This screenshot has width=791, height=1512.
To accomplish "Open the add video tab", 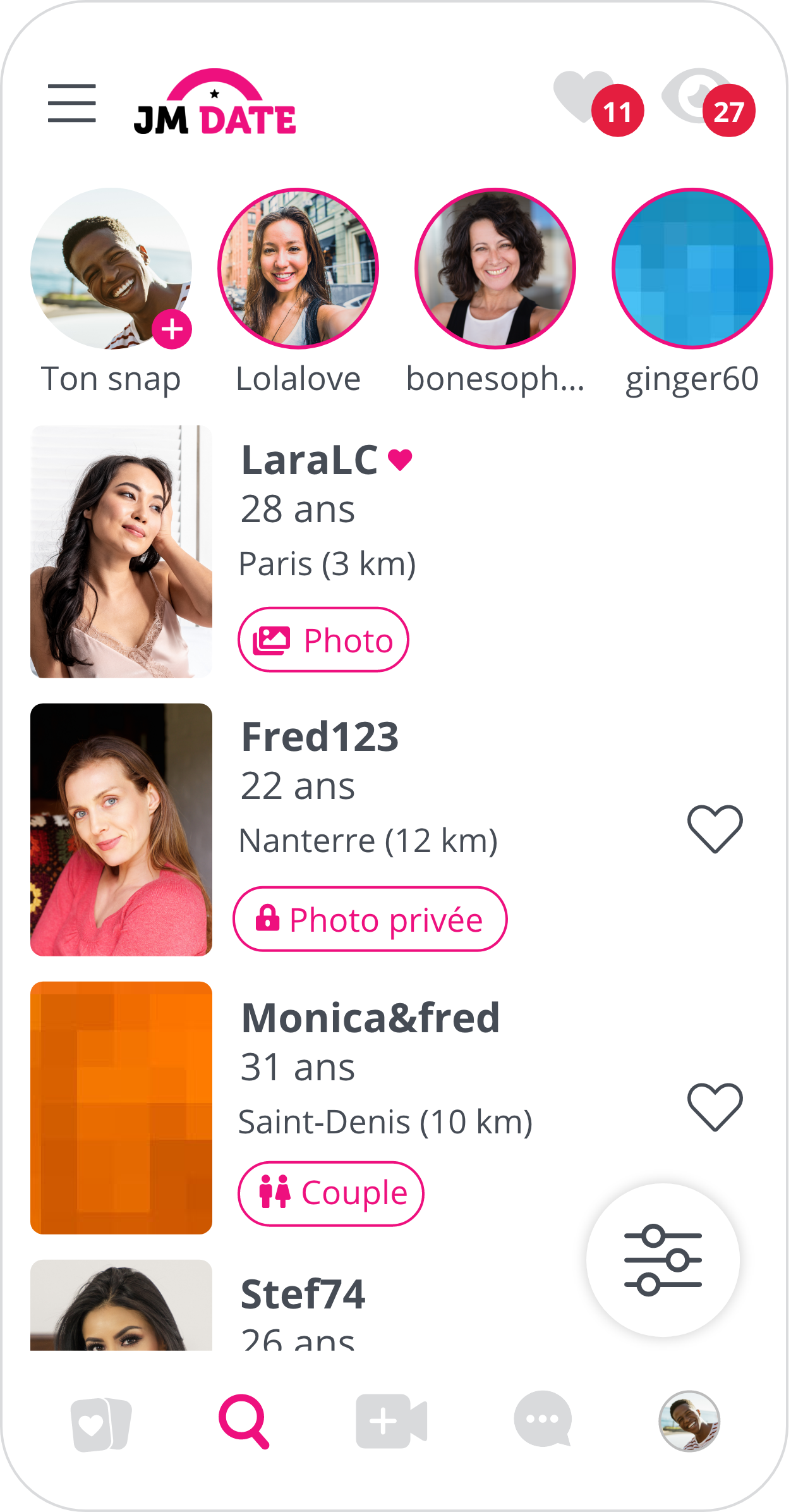I will [392, 1421].
